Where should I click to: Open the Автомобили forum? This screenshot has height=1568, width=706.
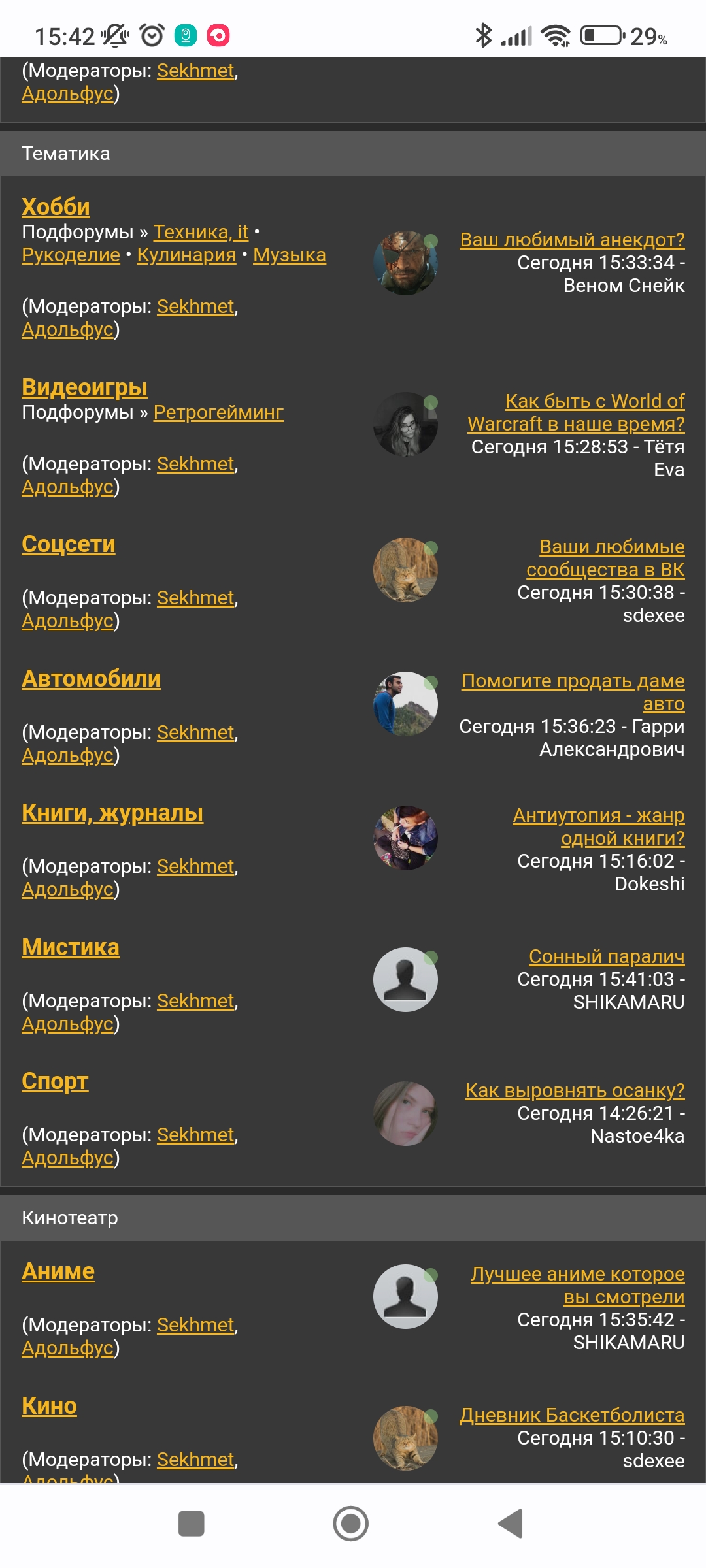pos(91,679)
